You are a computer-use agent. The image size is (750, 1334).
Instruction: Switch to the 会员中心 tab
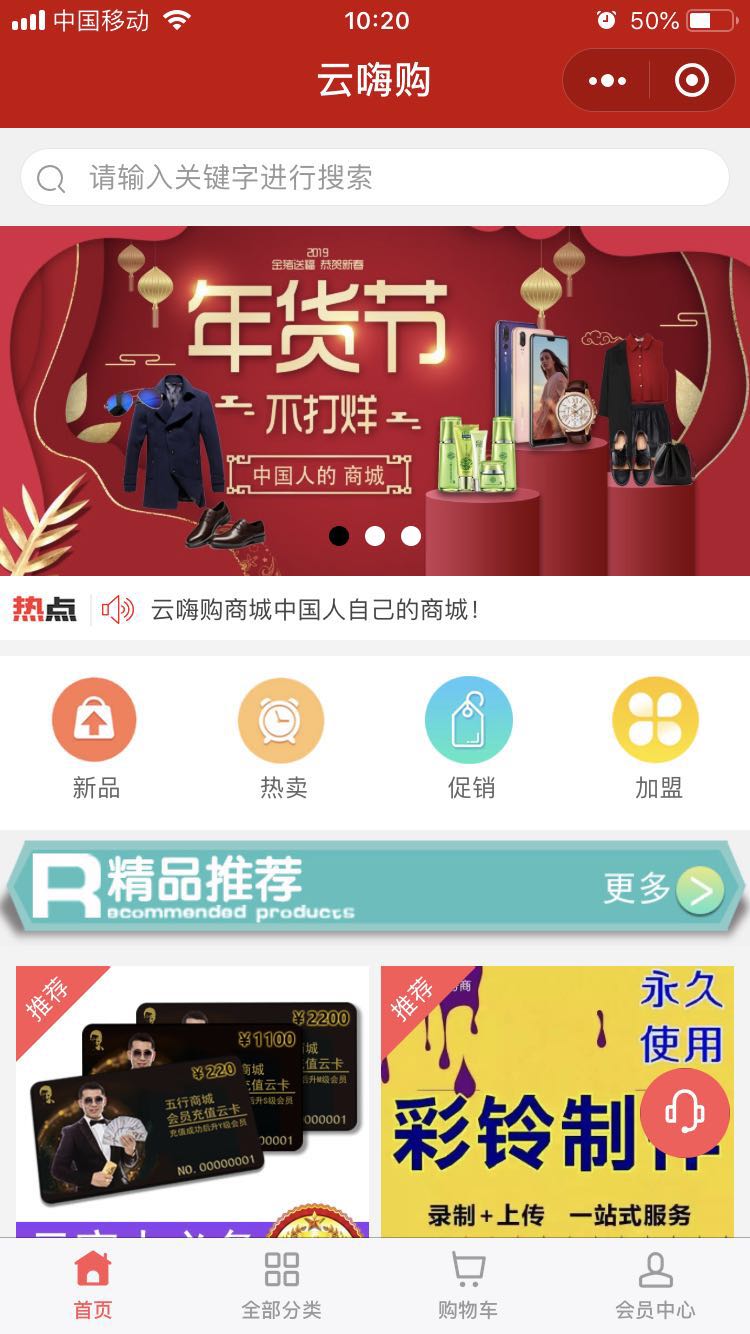655,1286
